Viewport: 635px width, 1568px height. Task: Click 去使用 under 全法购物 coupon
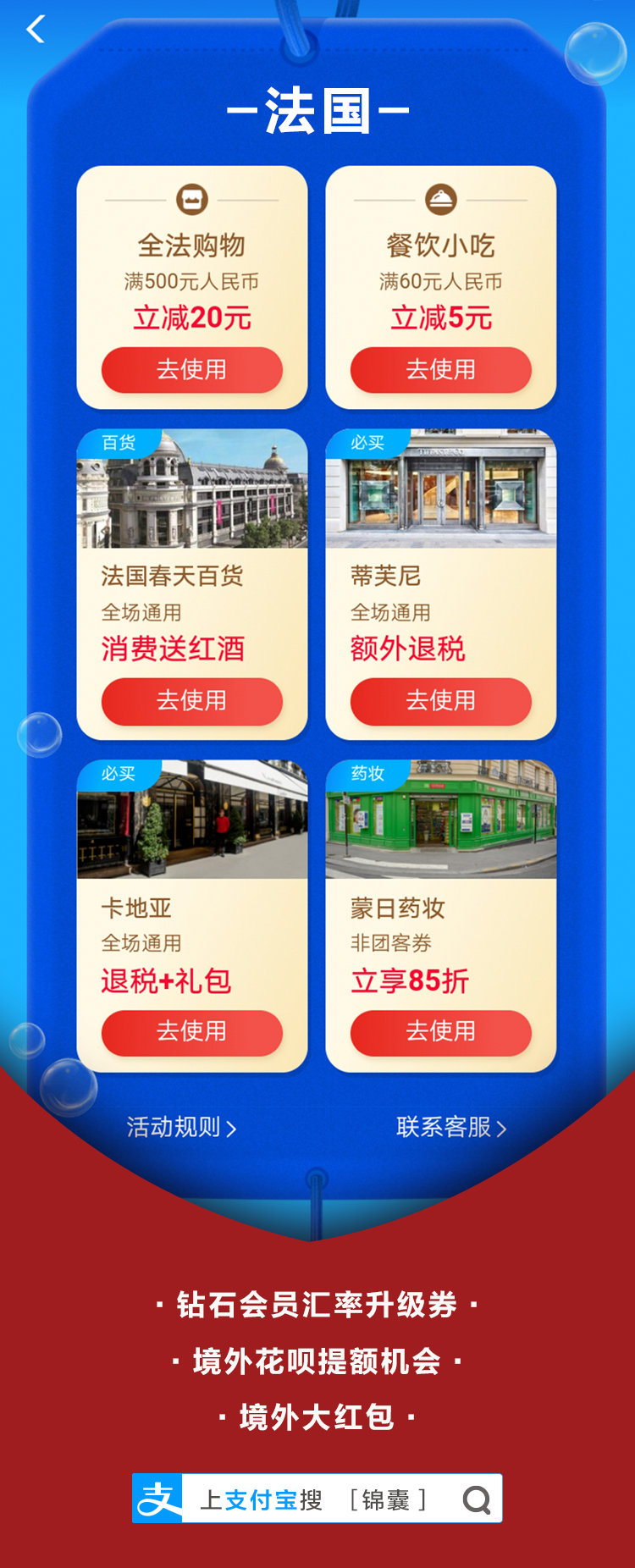[193, 370]
